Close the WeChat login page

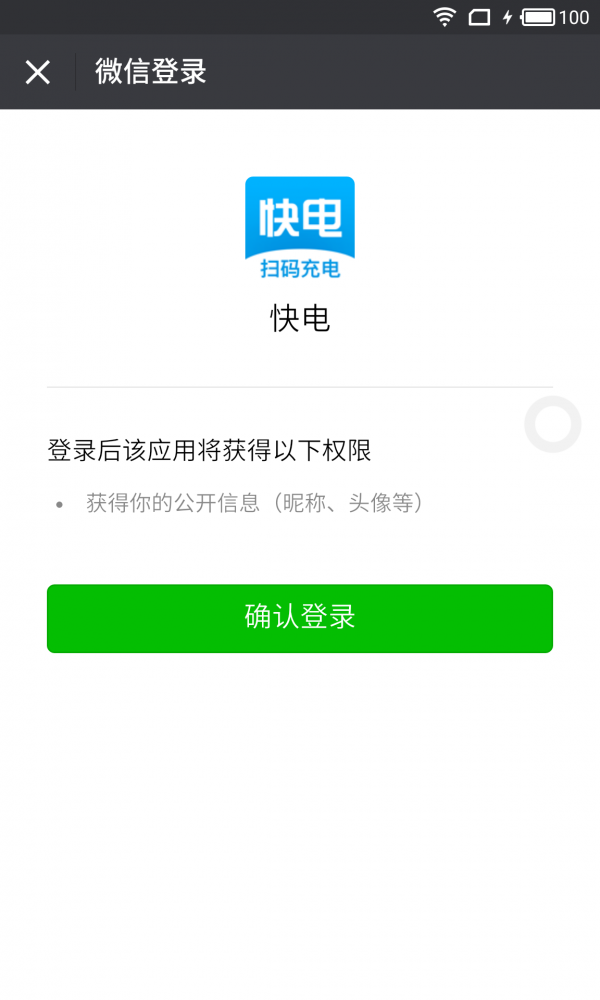pos(38,72)
